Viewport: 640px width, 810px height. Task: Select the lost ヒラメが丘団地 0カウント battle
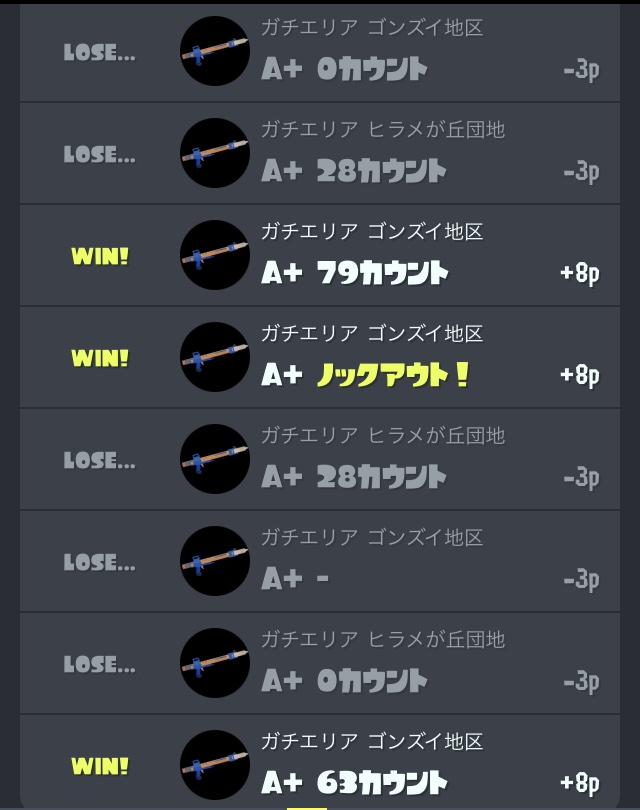[x=320, y=664]
